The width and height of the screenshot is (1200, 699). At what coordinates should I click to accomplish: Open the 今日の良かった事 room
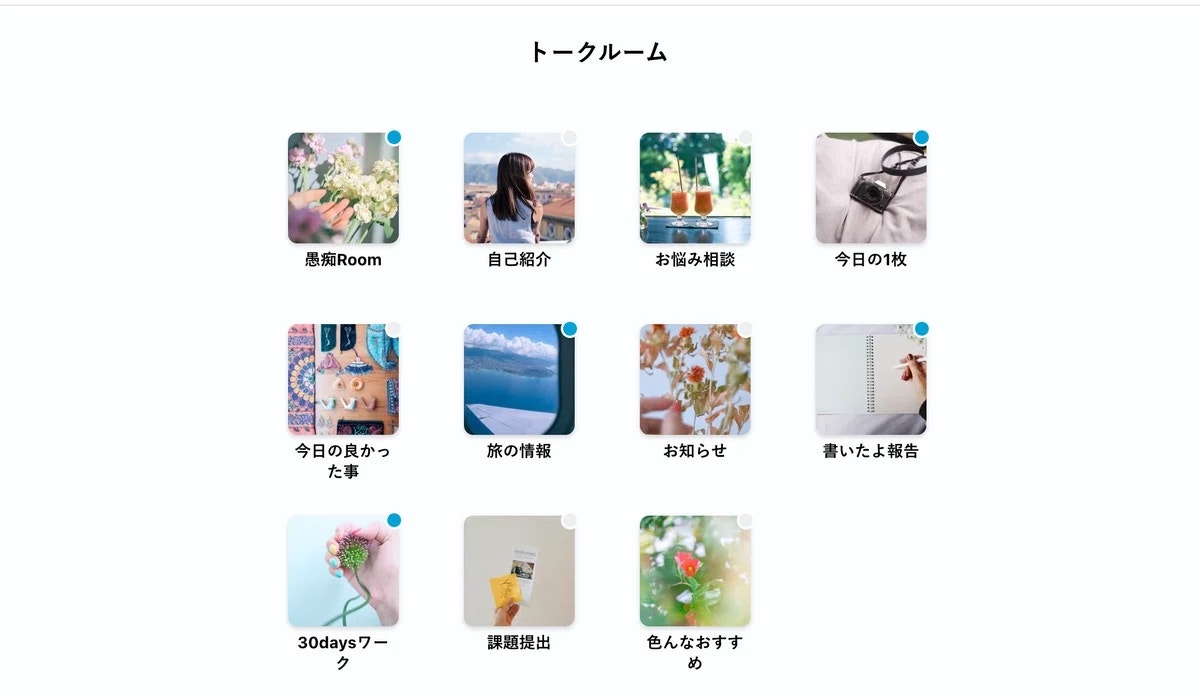tap(343, 379)
